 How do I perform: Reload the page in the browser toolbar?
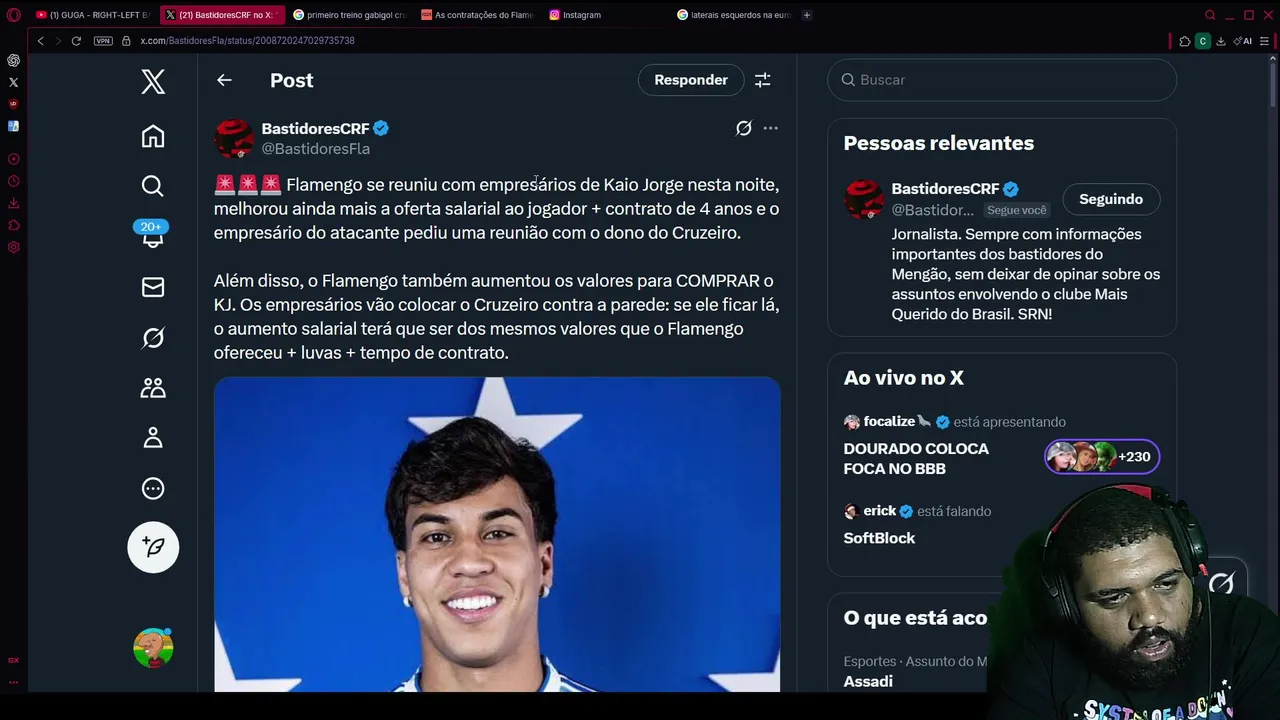pos(76,41)
